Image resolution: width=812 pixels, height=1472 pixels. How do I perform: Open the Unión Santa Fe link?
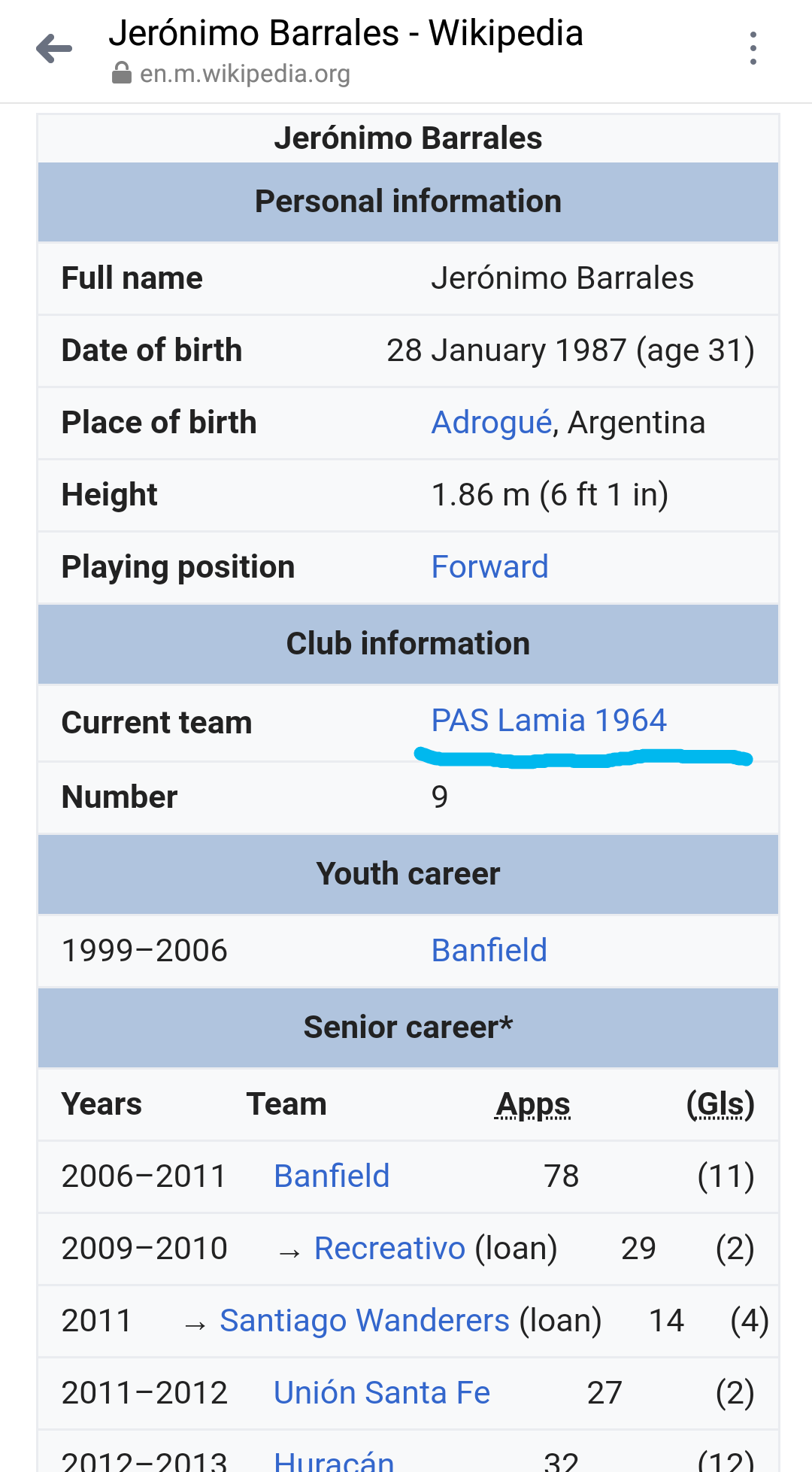382,1393
